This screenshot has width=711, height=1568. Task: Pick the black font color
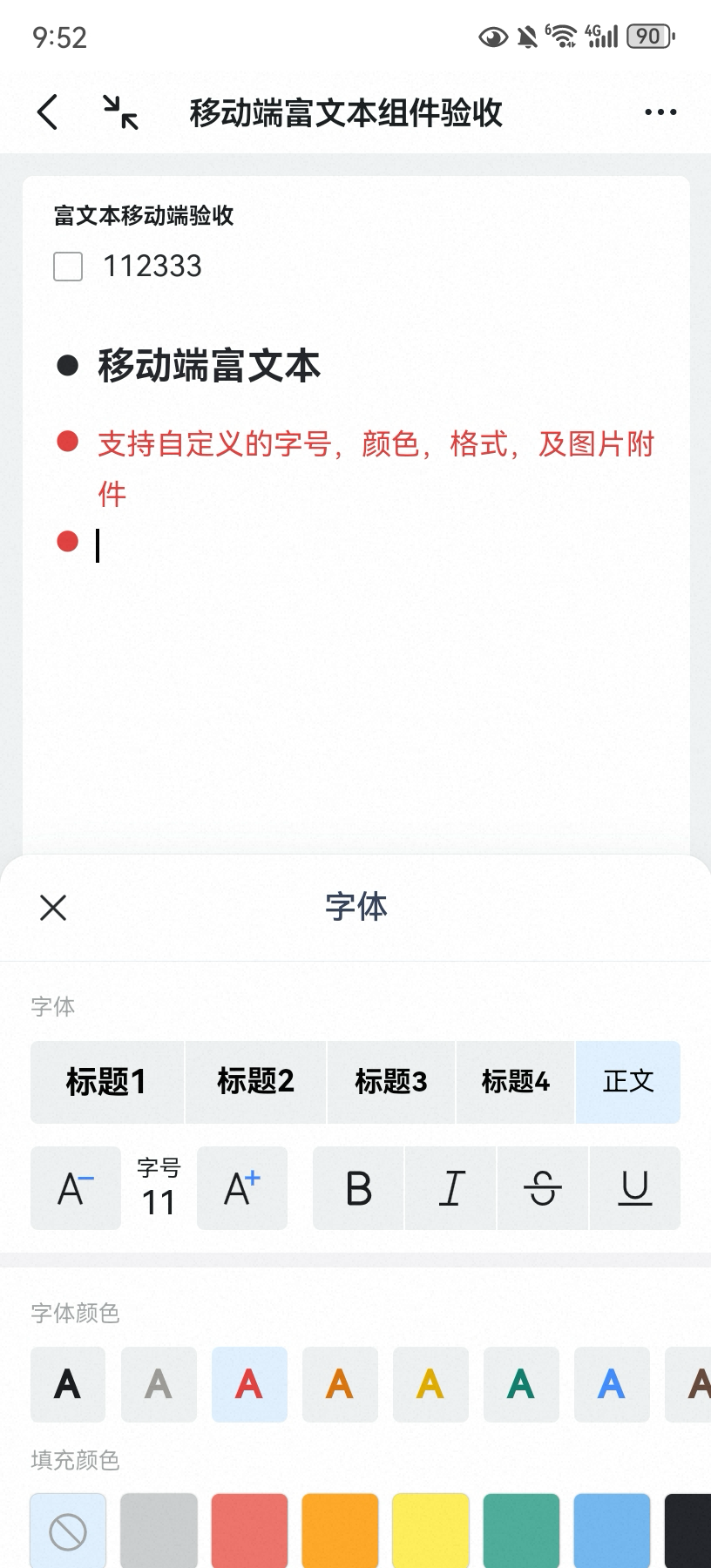pyautogui.click(x=68, y=1384)
